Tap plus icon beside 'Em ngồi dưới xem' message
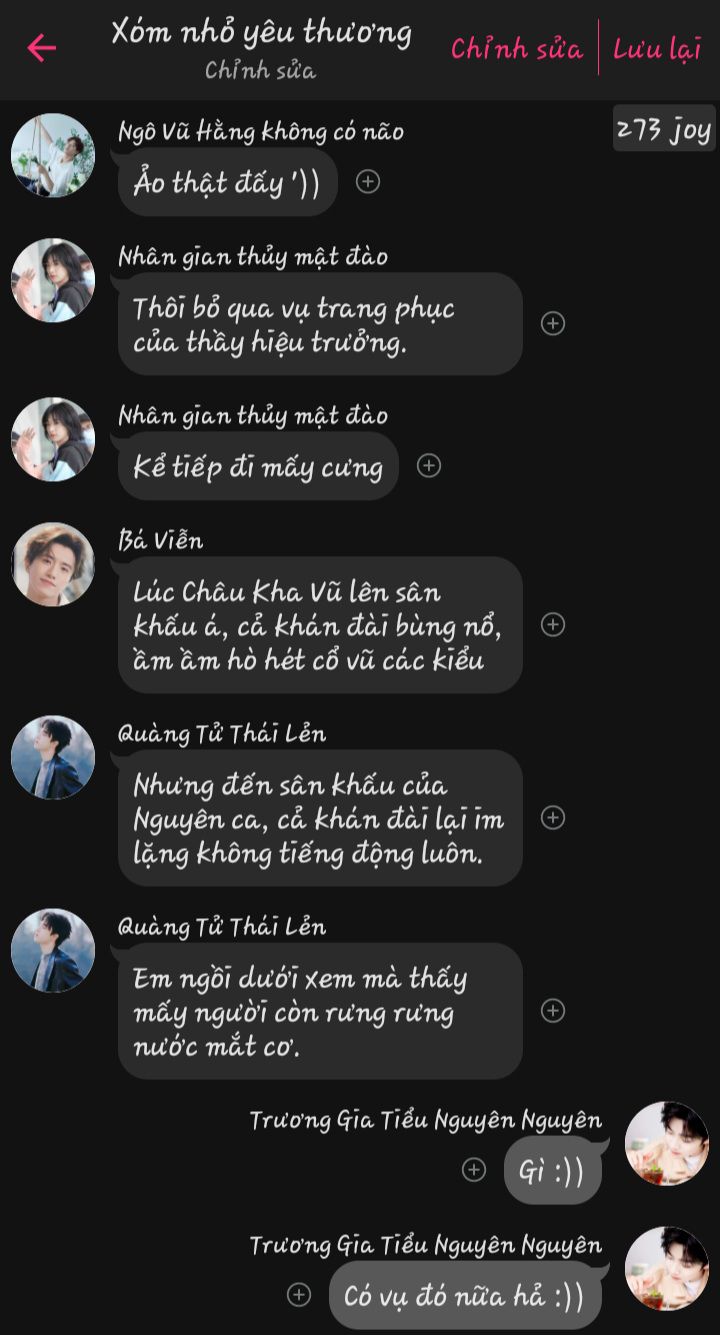Screen dimensions: 720x1335 [x=553, y=1011]
